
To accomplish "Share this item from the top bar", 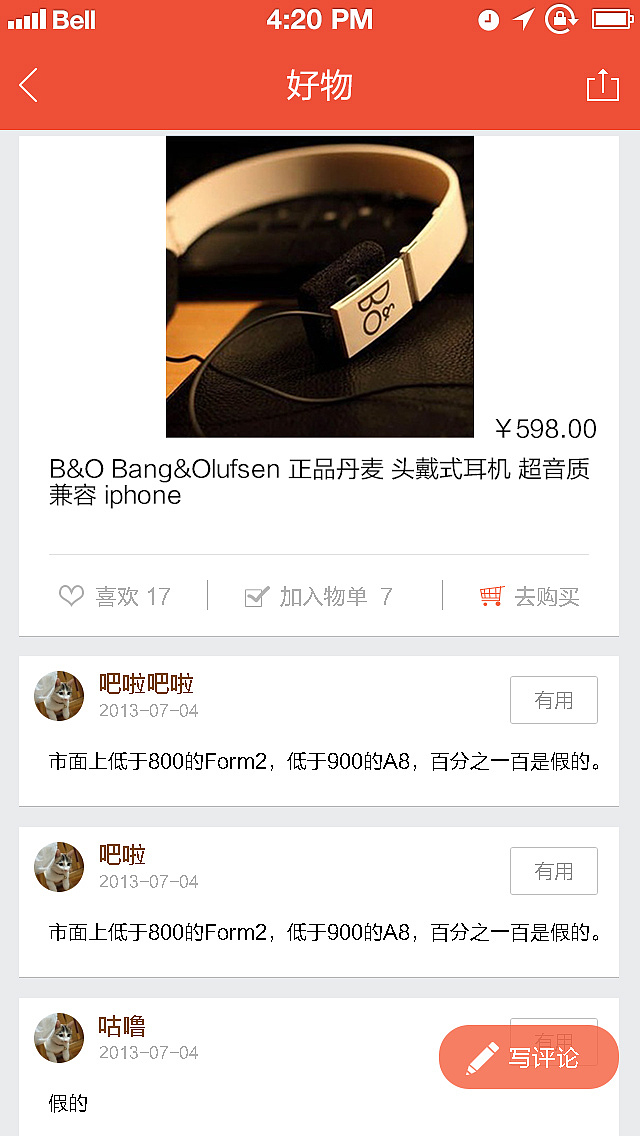I will point(602,85).
